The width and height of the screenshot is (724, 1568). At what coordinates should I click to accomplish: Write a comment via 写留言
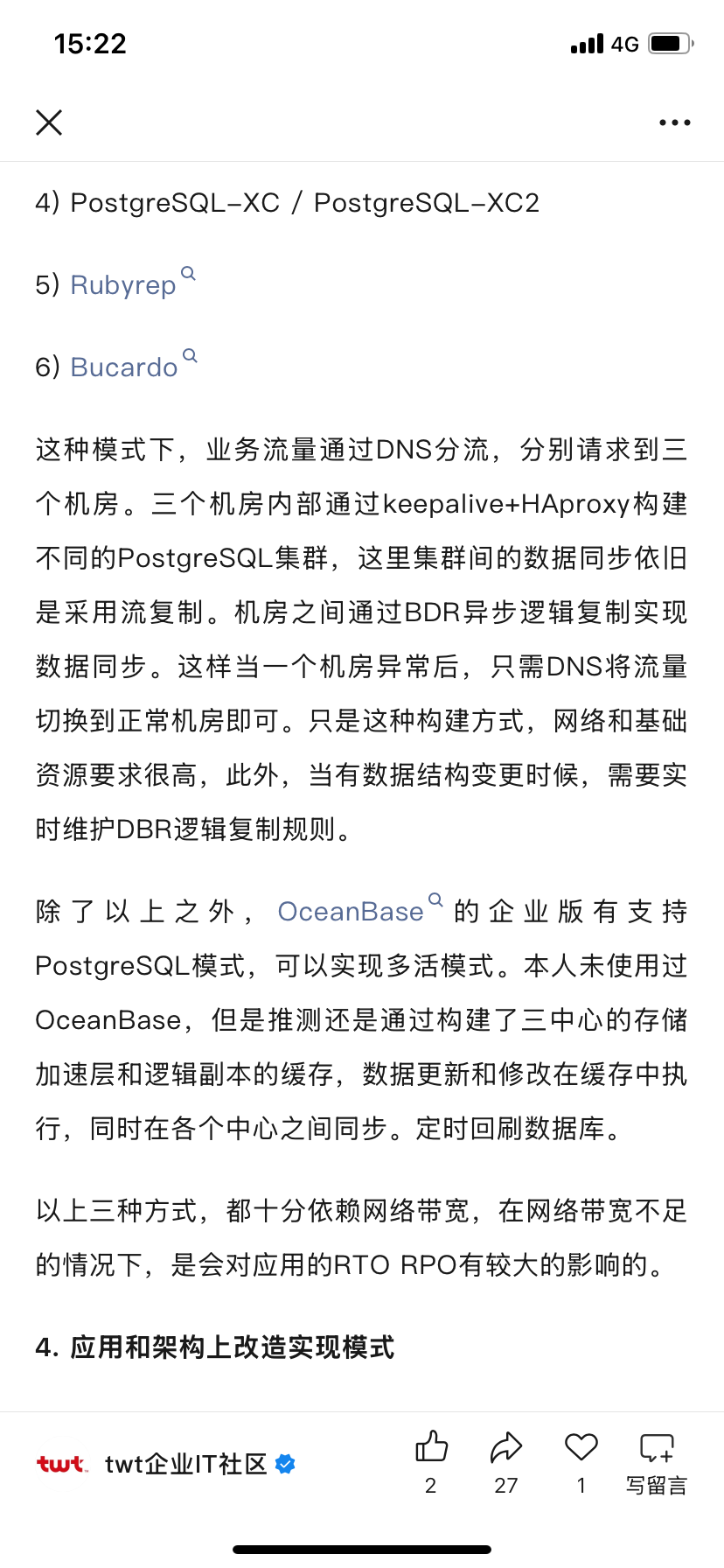(657, 1462)
